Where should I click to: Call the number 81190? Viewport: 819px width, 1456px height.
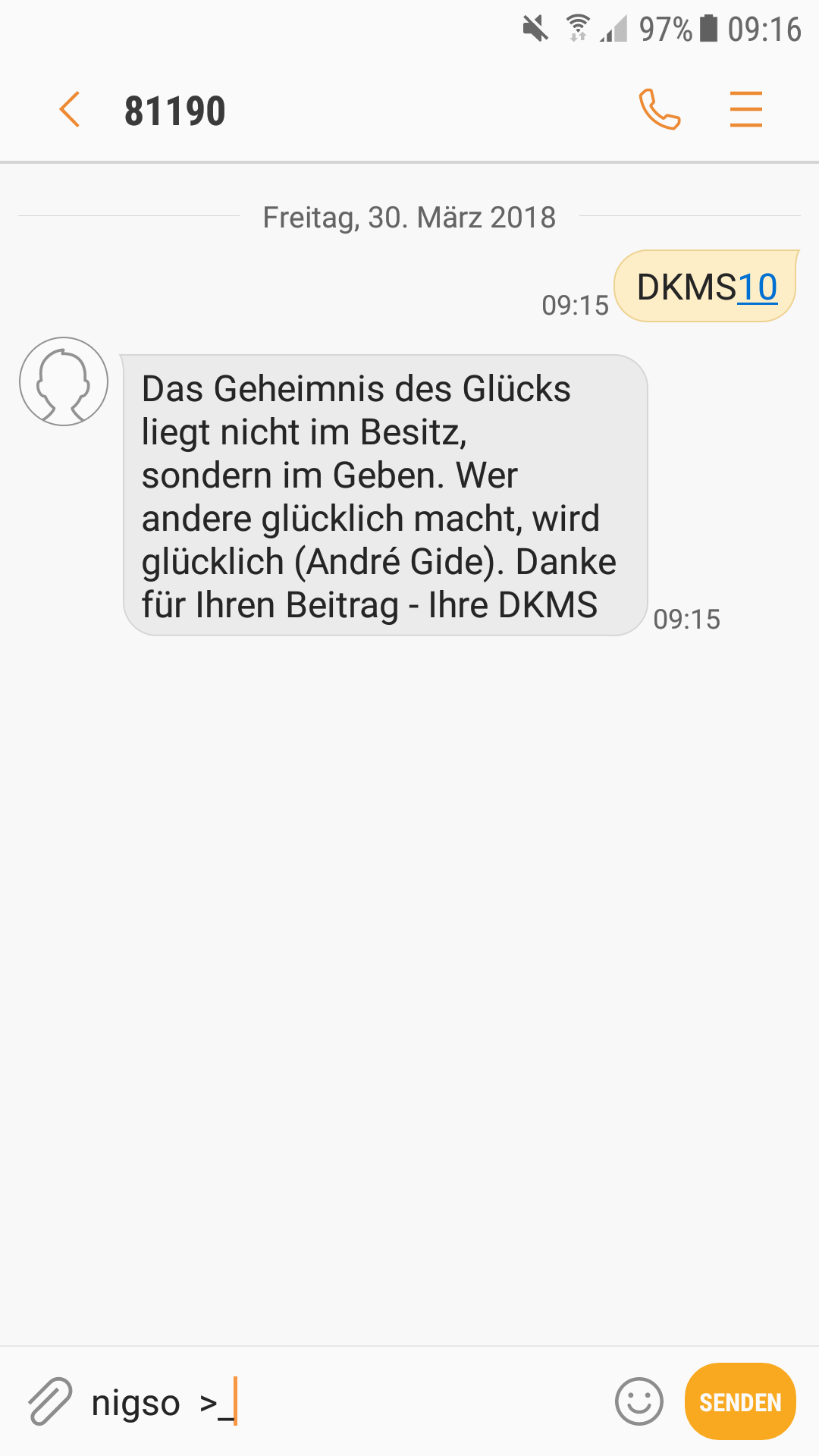660,110
